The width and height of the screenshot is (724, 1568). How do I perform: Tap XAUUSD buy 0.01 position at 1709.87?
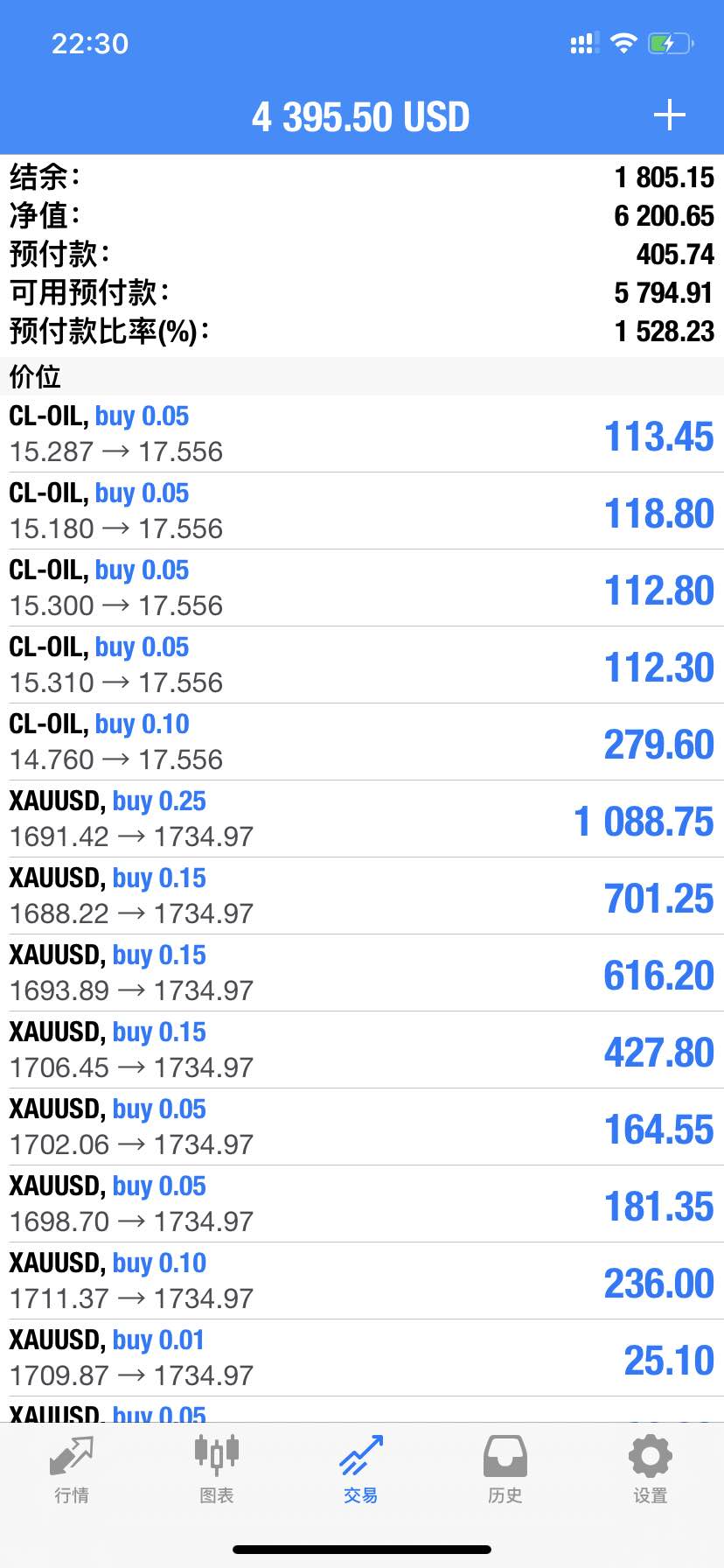(362, 1358)
